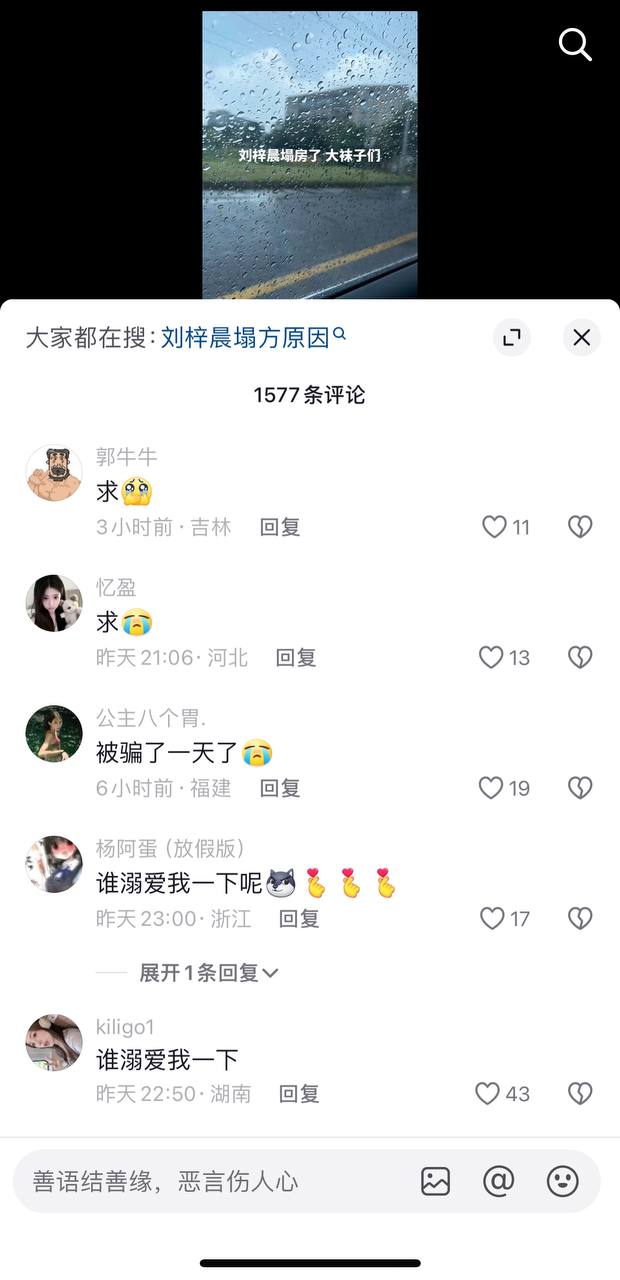Screen dimensions: 620x1280
Task: Open the search magnifier icon
Action: 575,44
